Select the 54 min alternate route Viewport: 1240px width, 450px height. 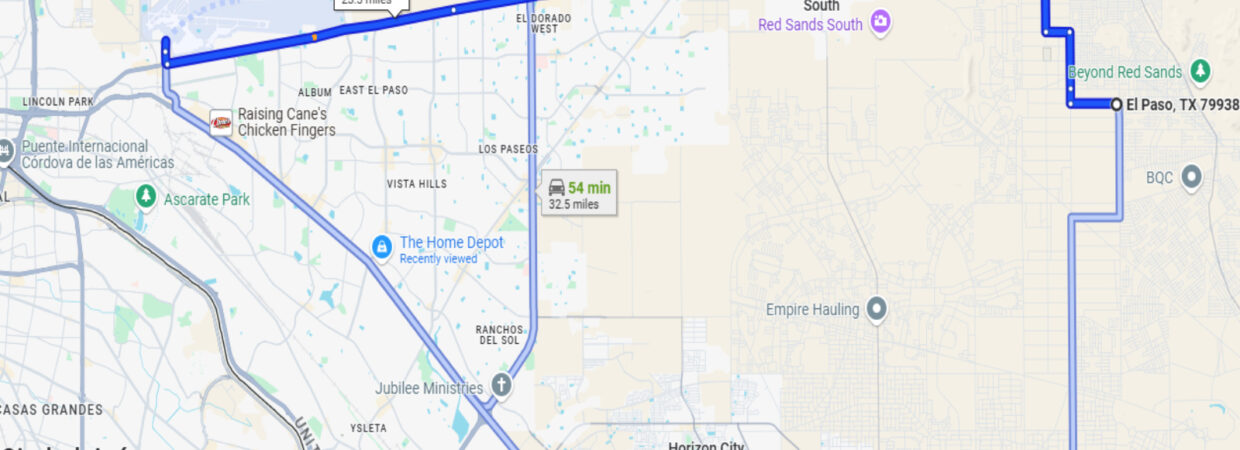click(579, 193)
